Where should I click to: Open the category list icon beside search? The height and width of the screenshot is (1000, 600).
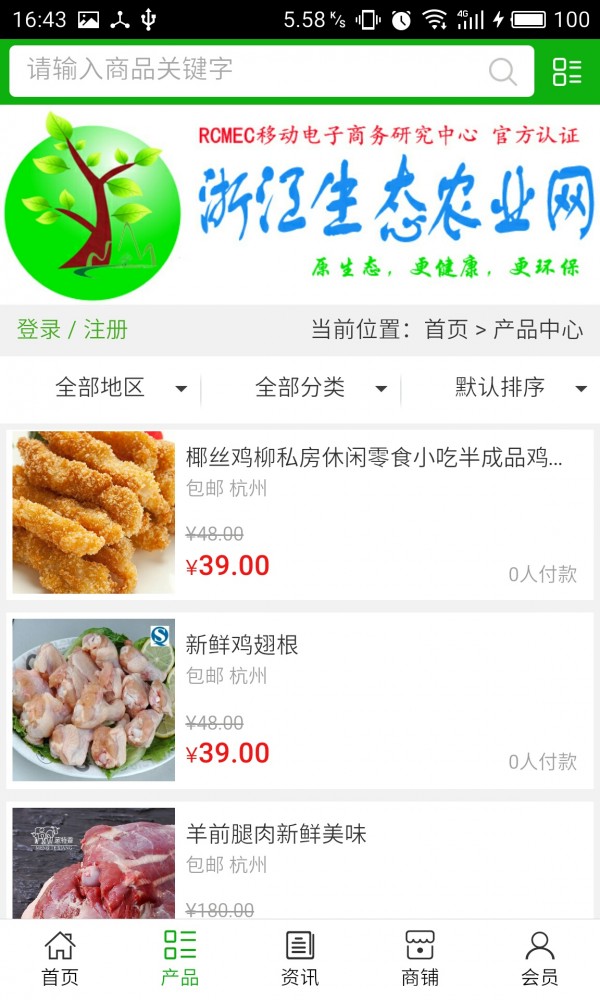pyautogui.click(x=567, y=71)
